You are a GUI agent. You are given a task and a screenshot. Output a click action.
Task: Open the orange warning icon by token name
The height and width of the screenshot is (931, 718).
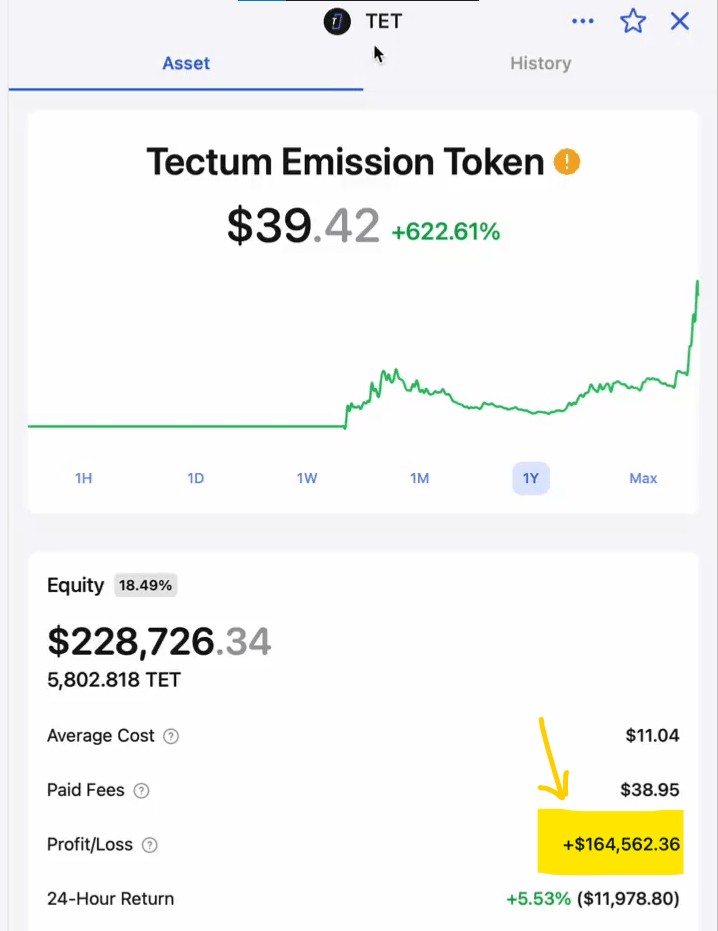[567, 161]
